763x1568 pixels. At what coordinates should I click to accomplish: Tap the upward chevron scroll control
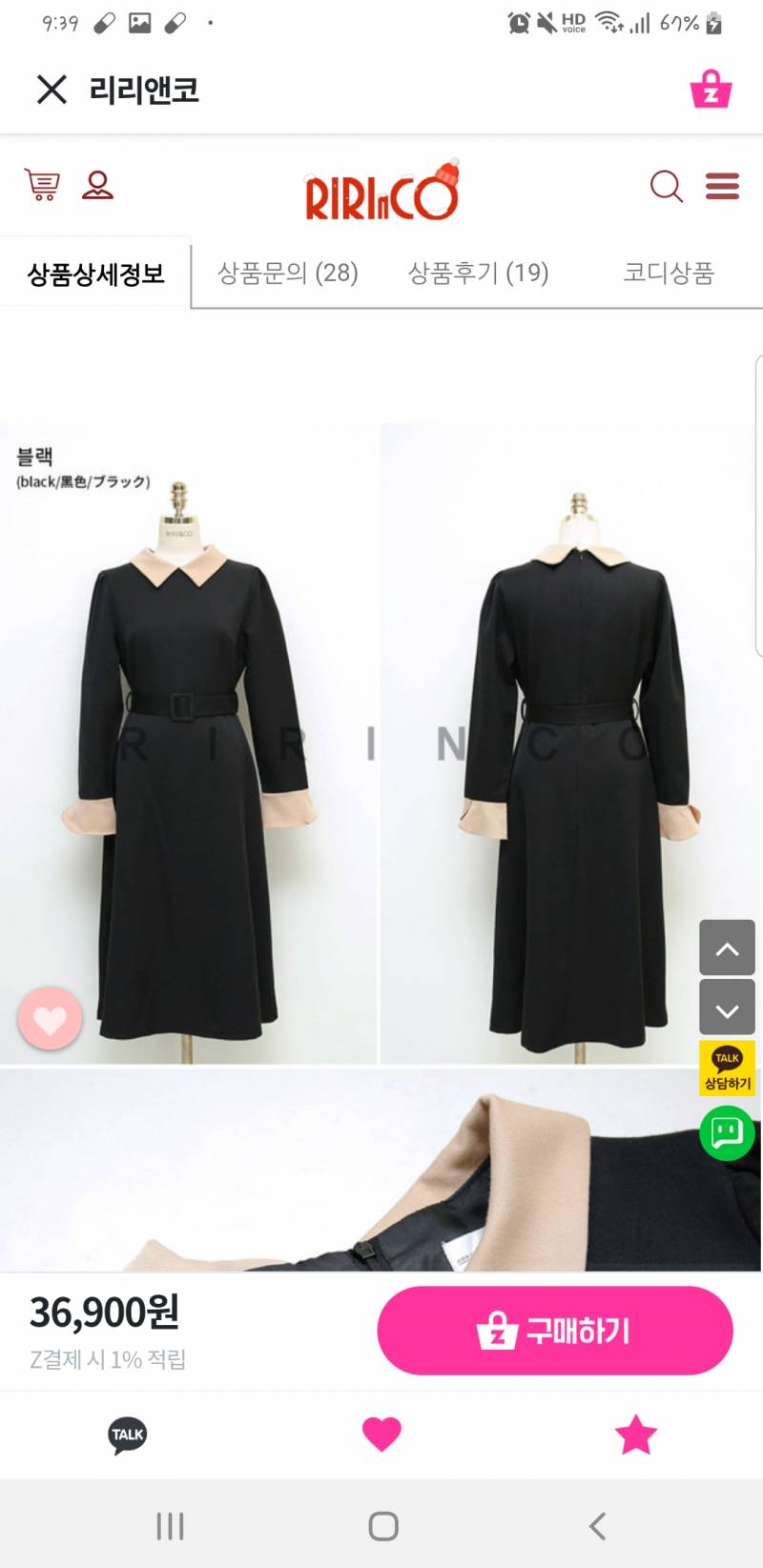(727, 948)
